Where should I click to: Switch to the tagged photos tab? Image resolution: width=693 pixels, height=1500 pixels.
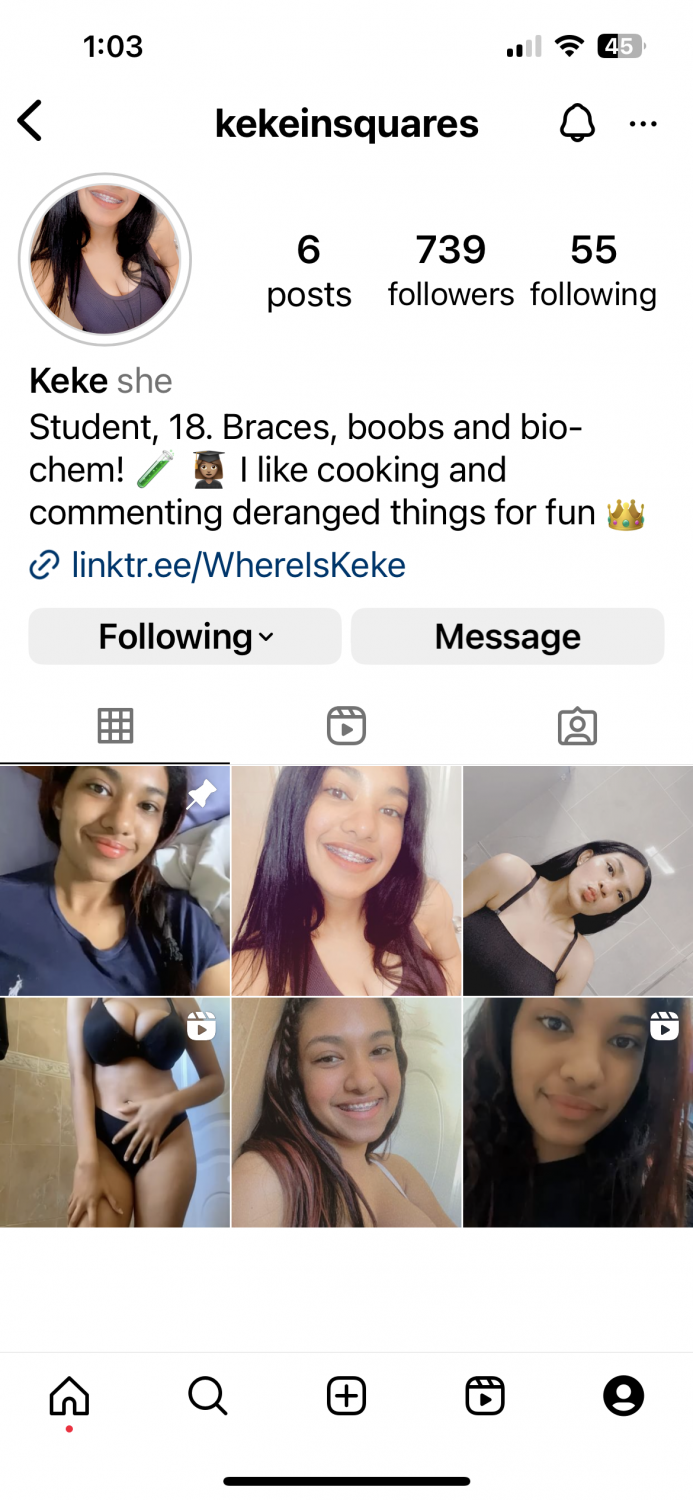pyautogui.click(x=577, y=726)
